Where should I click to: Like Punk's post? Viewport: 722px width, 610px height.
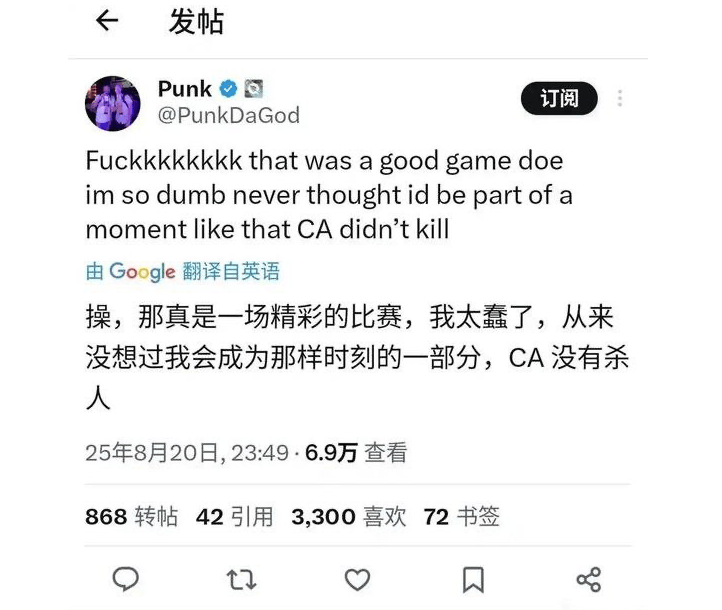point(357,578)
